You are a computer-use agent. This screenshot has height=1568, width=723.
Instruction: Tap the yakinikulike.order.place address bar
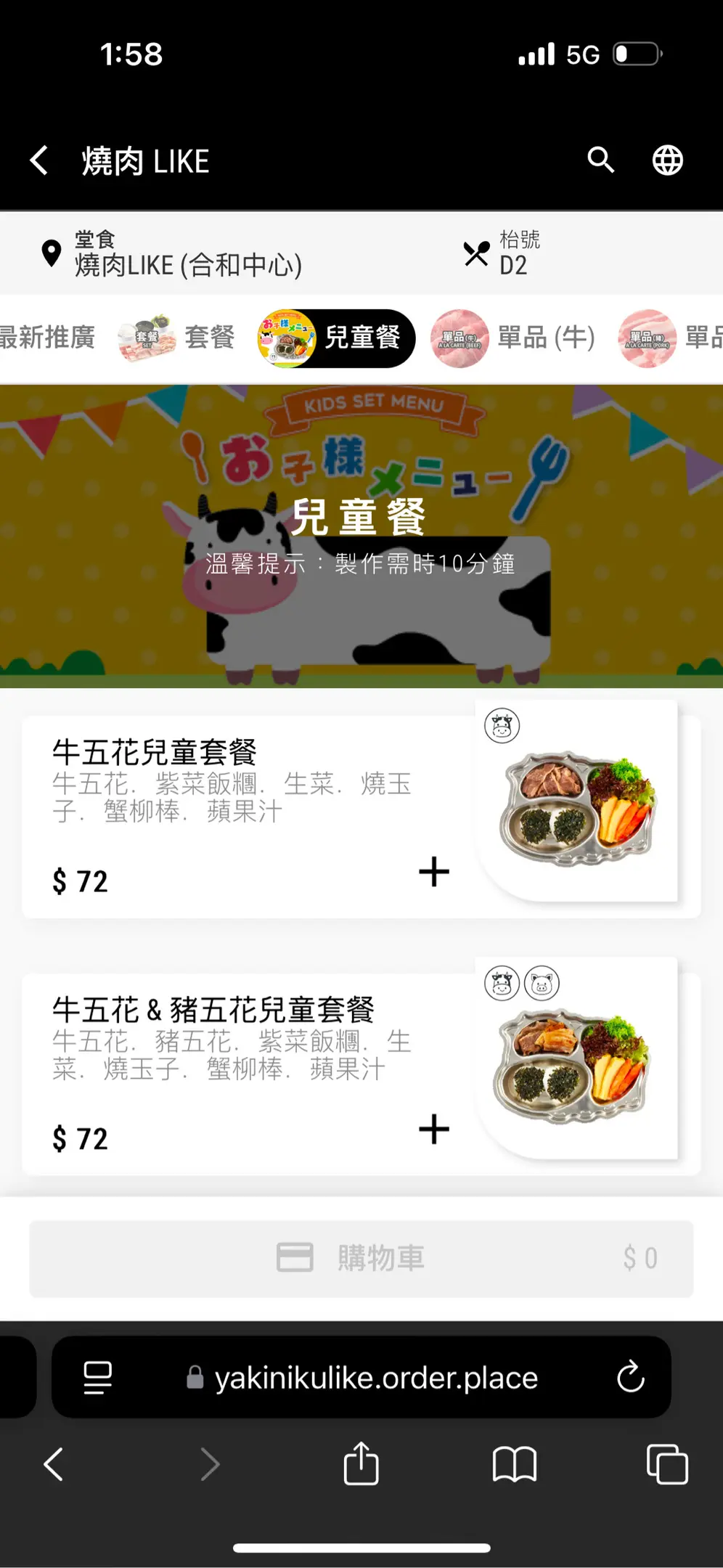coord(375,1377)
